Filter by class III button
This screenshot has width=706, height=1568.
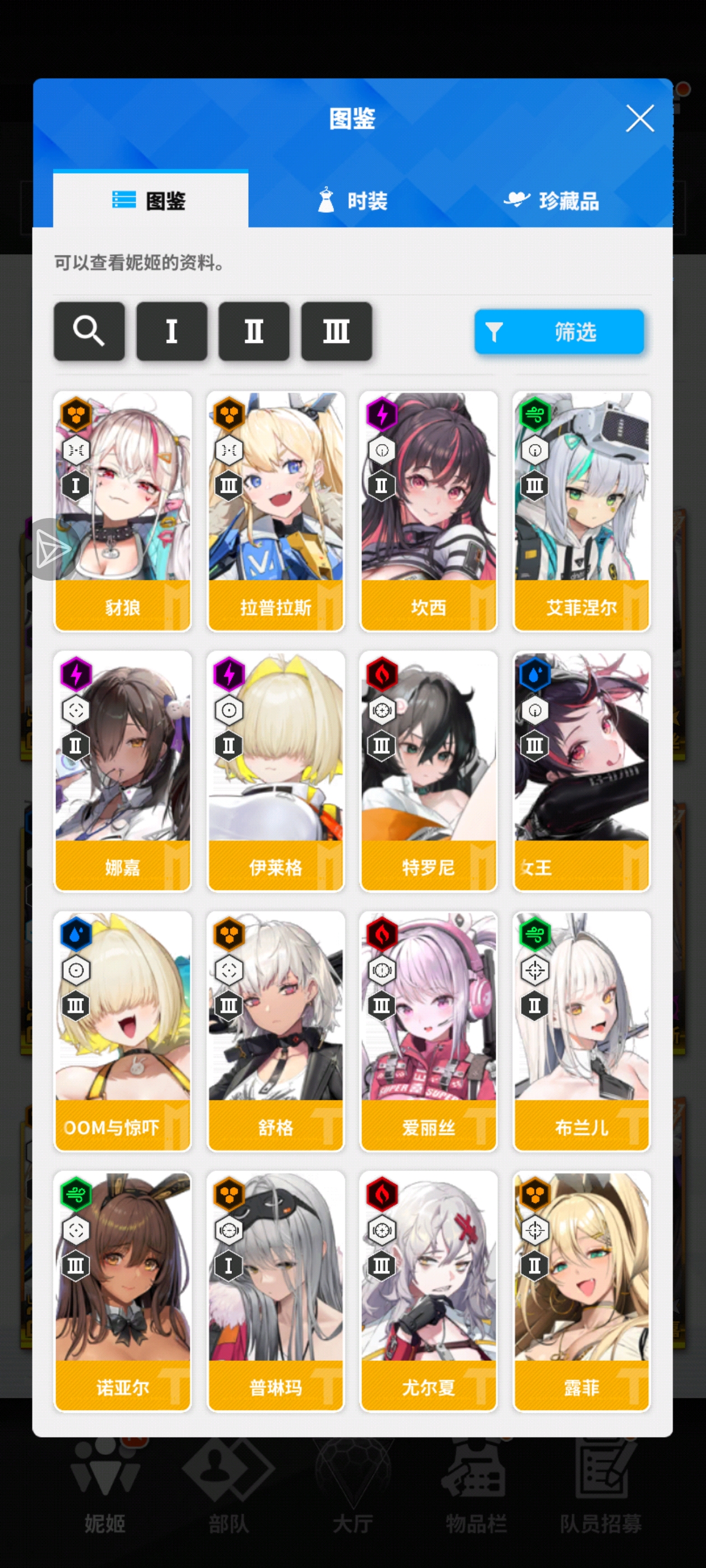point(336,331)
